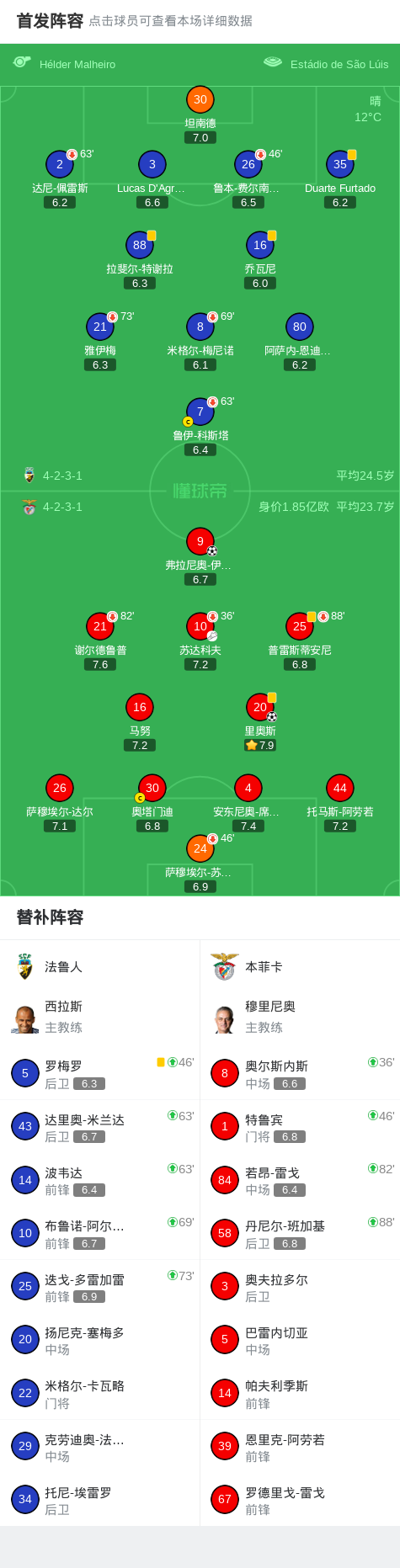Open substitute 罗梅罗 number 5 row
Screen dimensions: 400x1568
100,1073
